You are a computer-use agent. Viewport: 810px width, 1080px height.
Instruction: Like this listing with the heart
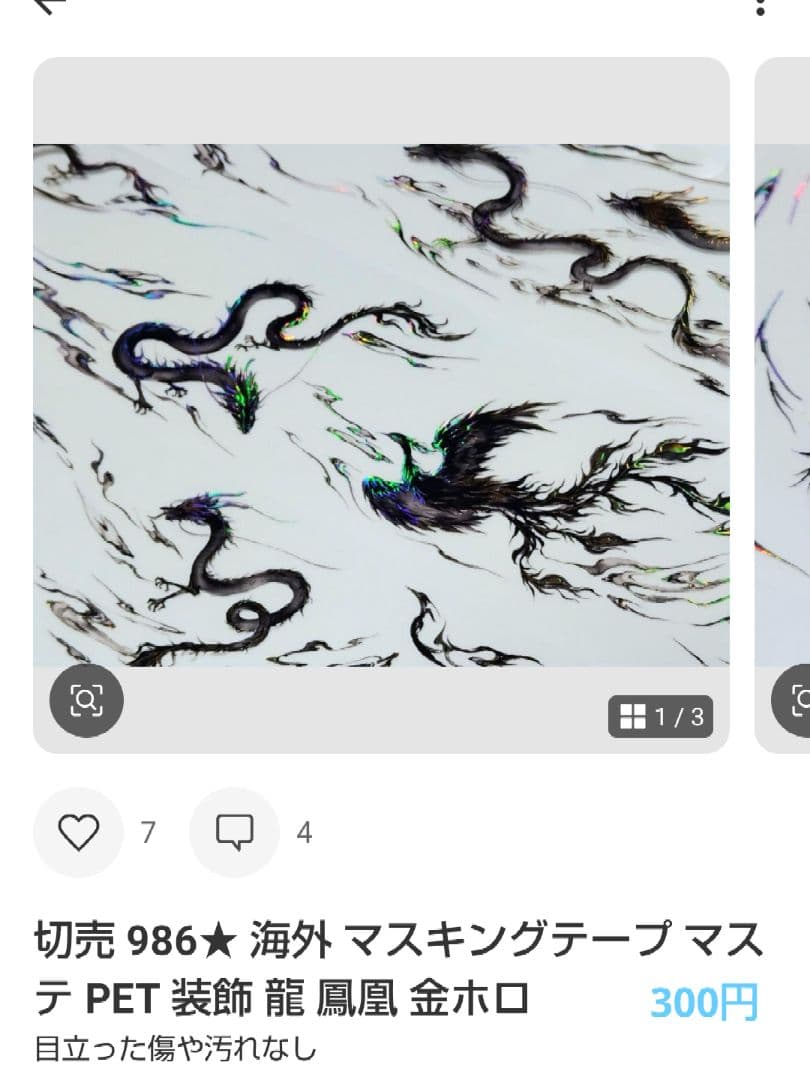tap(78, 832)
